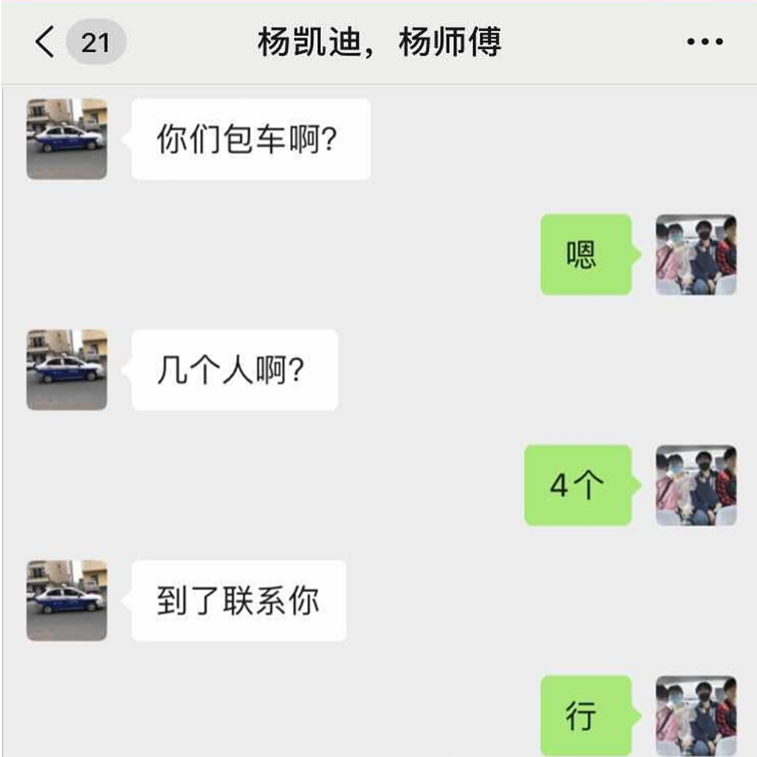Select the taxi avatar beside "到了联系你"

pyautogui.click(x=66, y=600)
